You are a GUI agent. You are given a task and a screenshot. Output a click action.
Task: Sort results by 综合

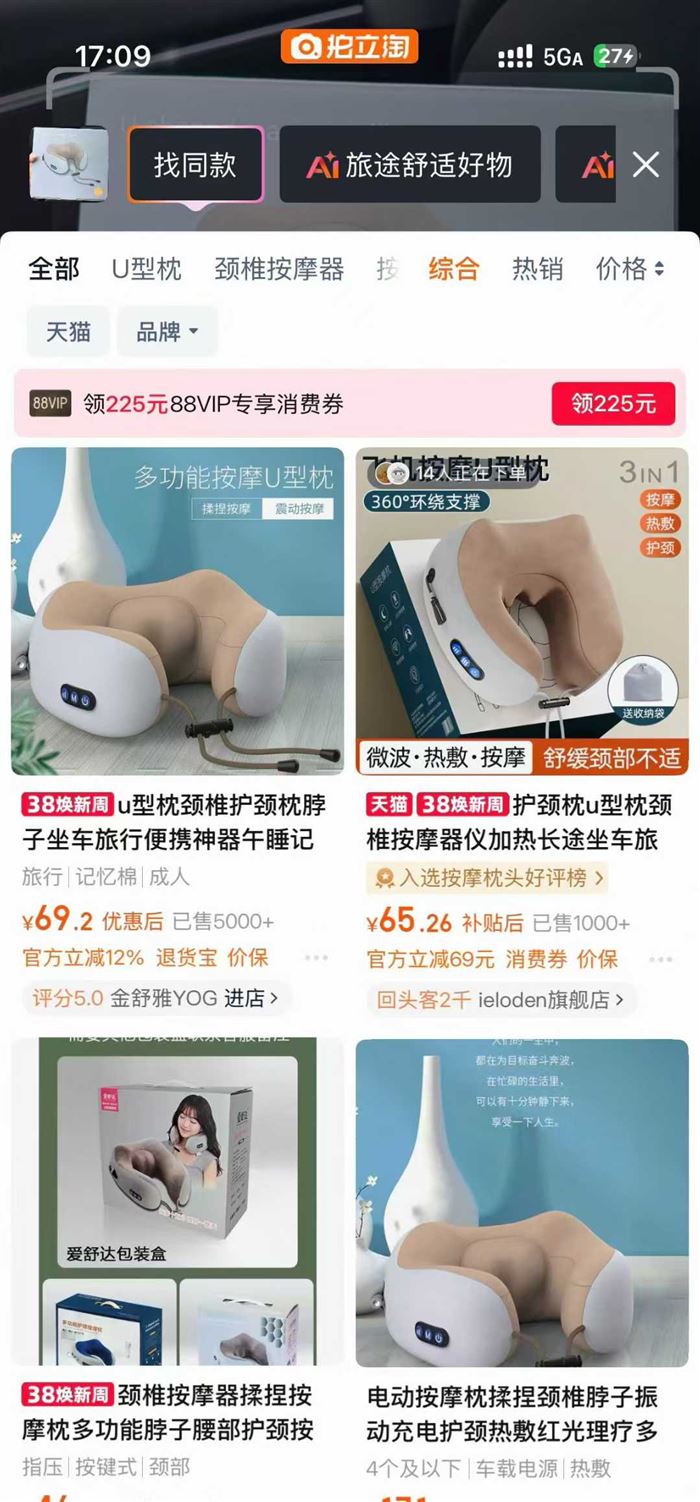point(453,269)
